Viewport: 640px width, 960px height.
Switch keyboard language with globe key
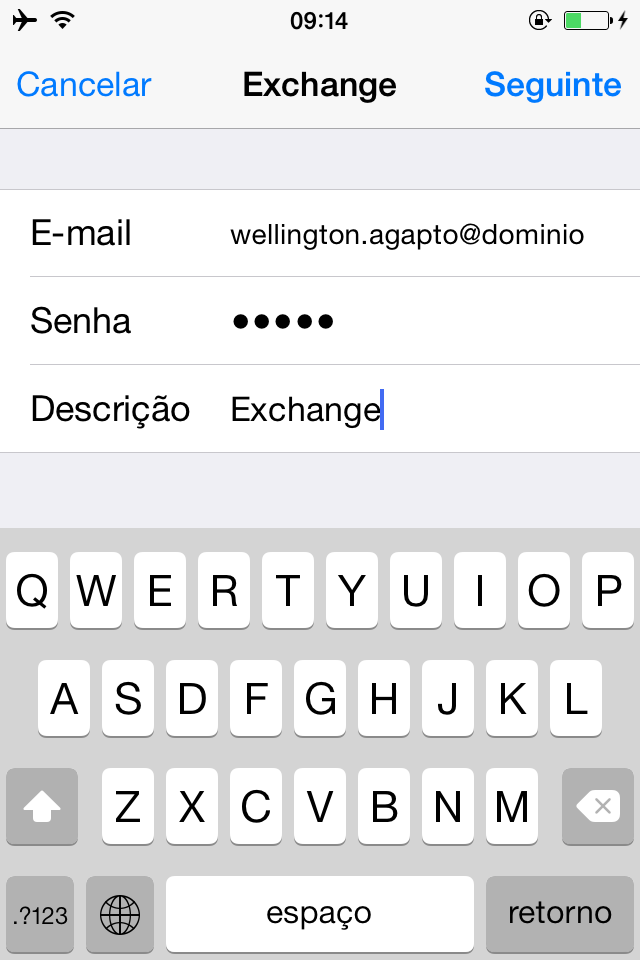click(x=120, y=914)
